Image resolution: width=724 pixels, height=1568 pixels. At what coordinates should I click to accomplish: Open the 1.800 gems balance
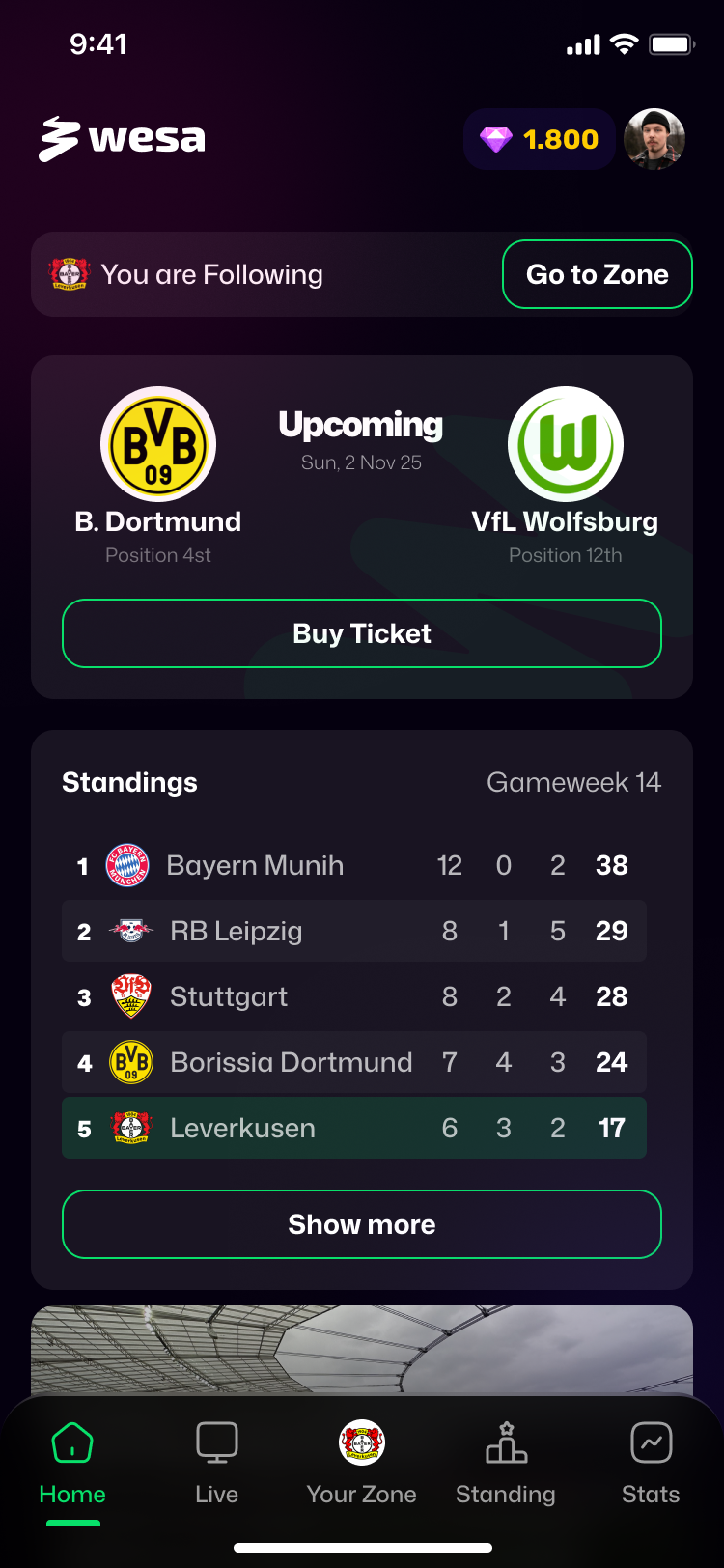coord(540,139)
